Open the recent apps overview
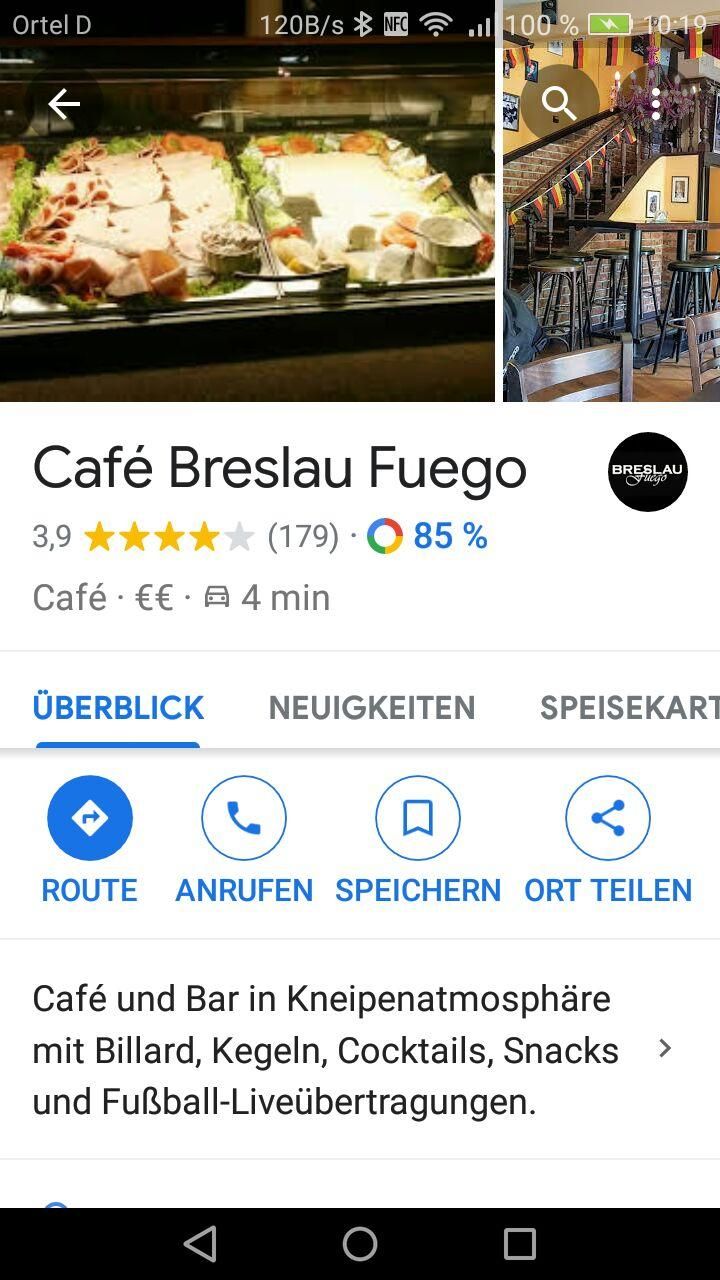 pyautogui.click(x=520, y=1244)
